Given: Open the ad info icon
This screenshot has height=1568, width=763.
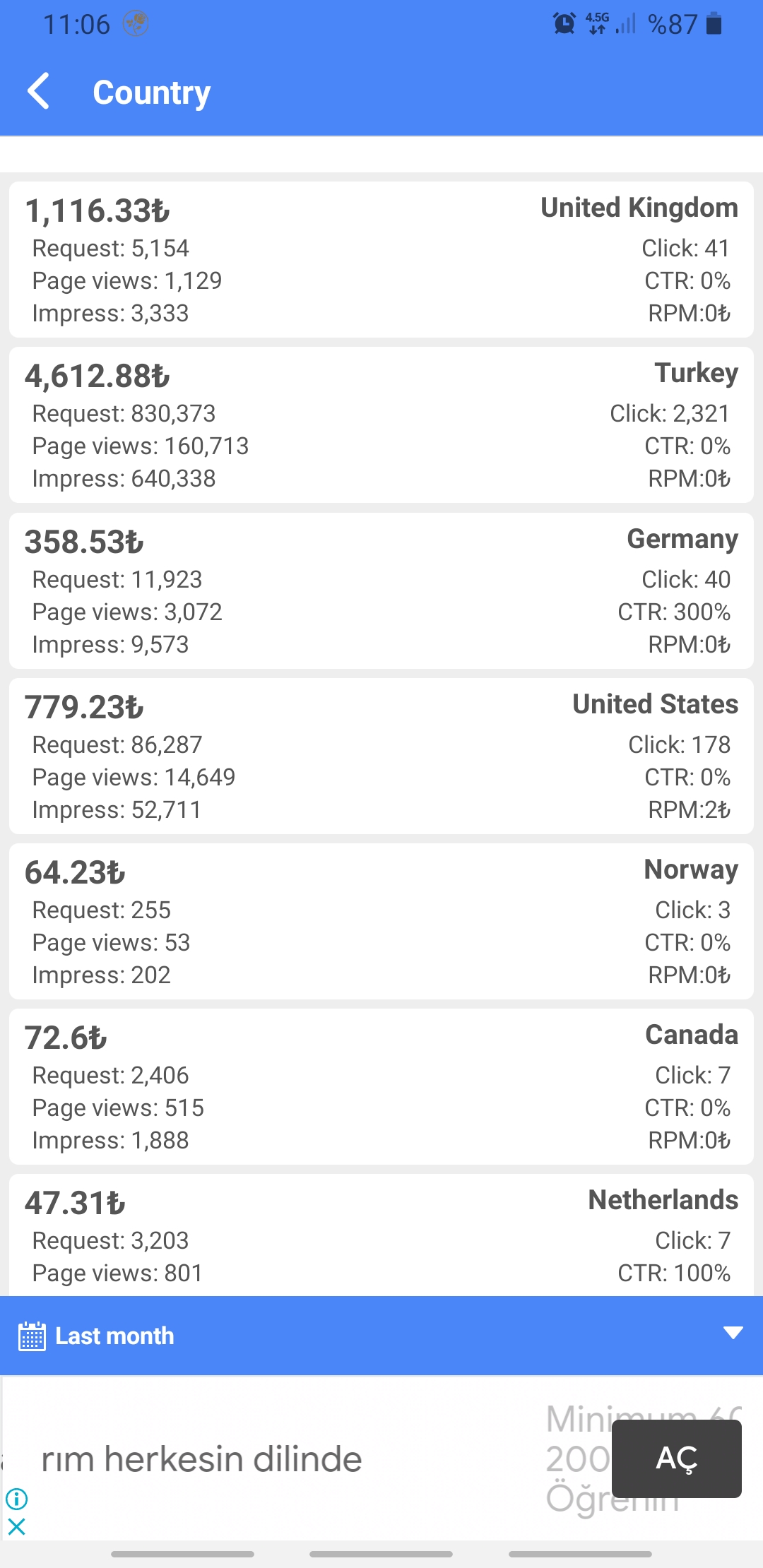Looking at the screenshot, I should point(17,1498).
